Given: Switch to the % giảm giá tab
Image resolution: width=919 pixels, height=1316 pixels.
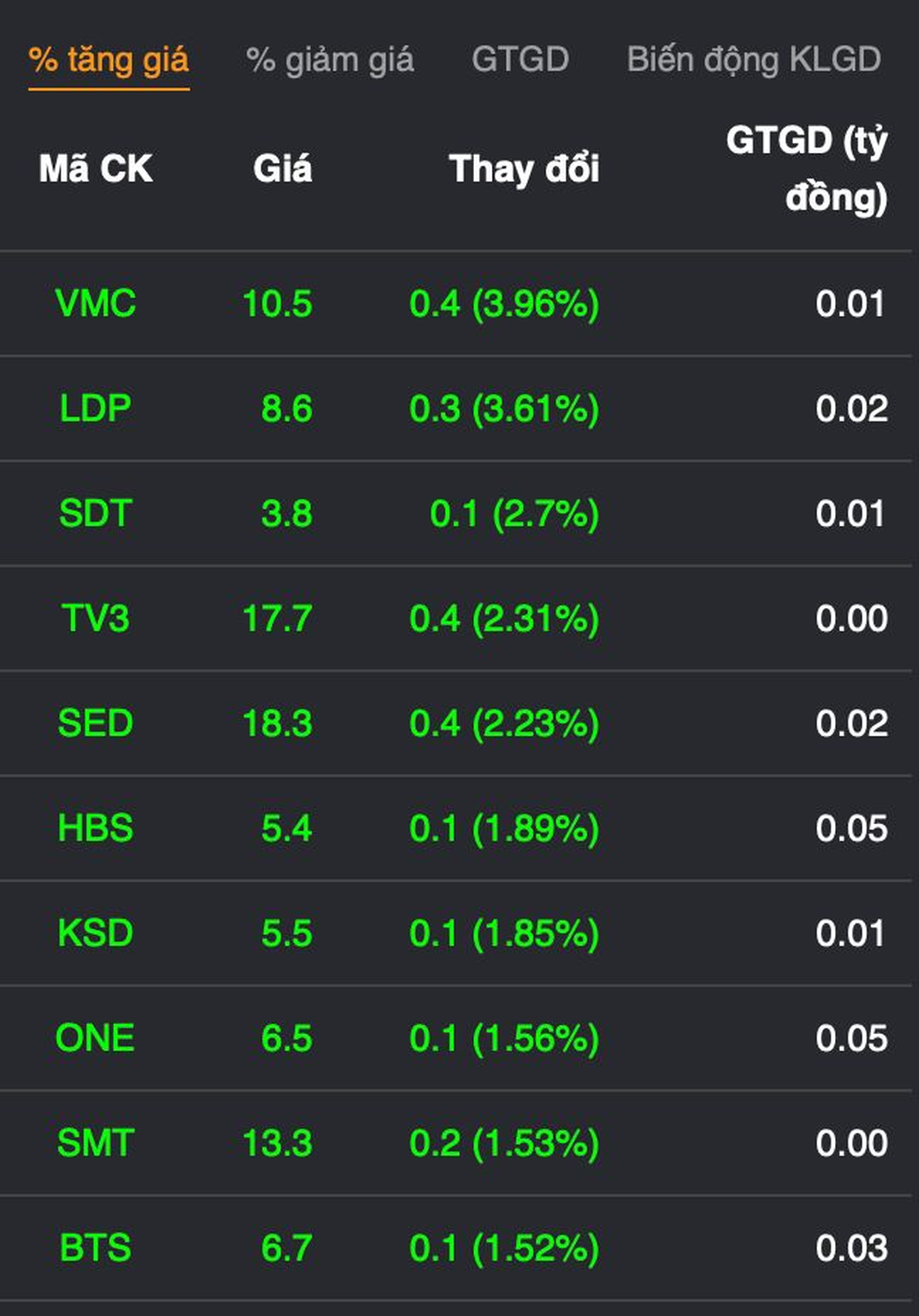Looking at the screenshot, I should pyautogui.click(x=330, y=60).
